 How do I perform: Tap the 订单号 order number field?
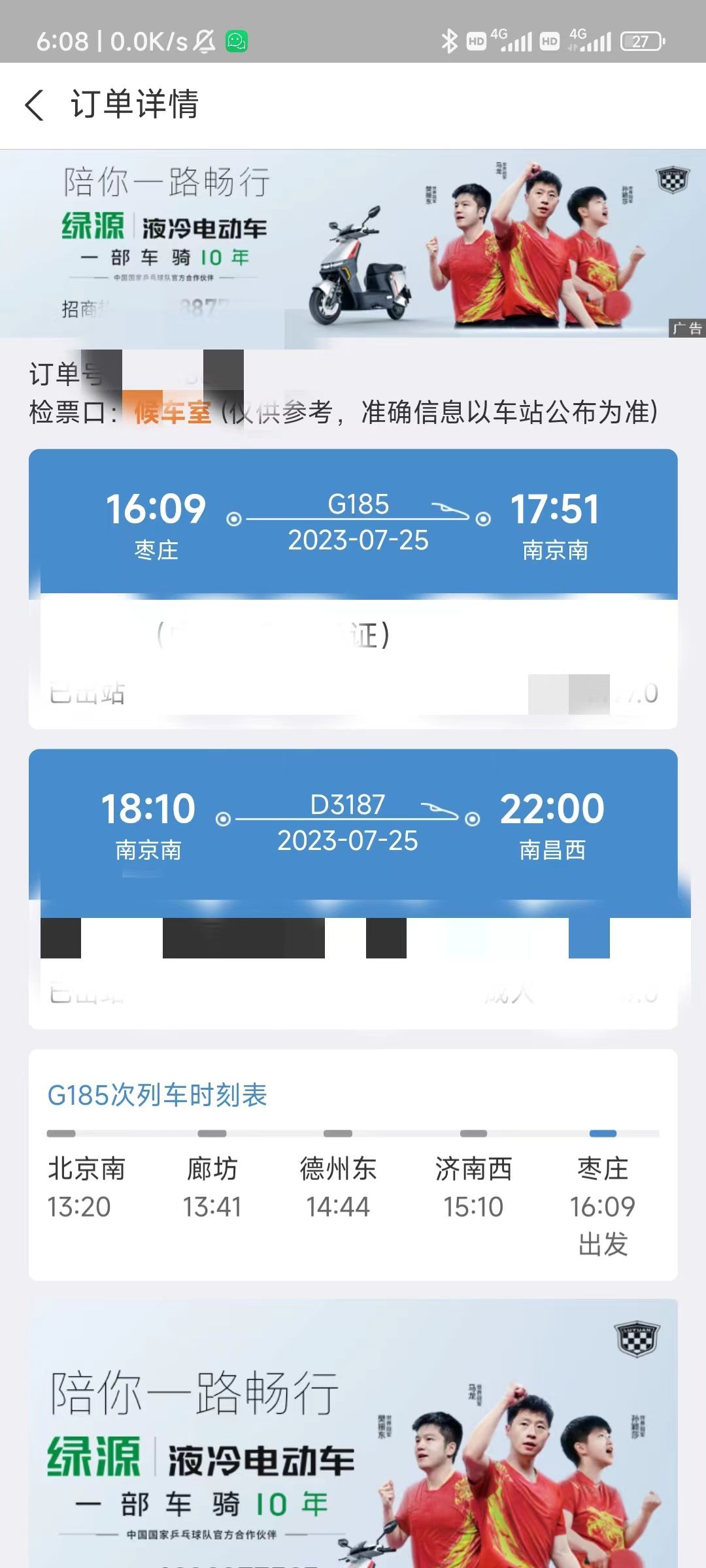coord(65,372)
